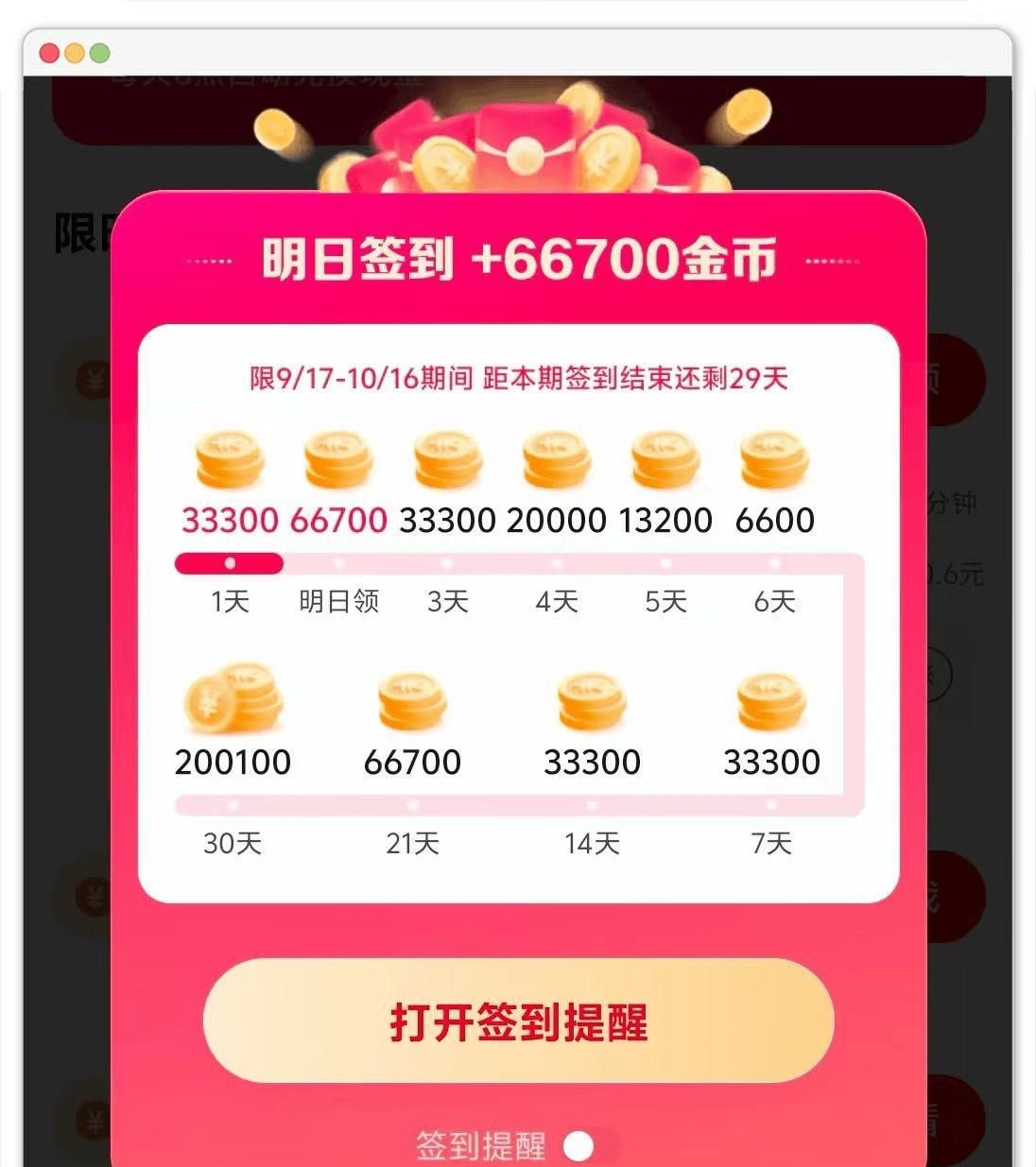Toggle the 签到提醒 switch
This screenshot has width=1036, height=1167.
(590, 1146)
